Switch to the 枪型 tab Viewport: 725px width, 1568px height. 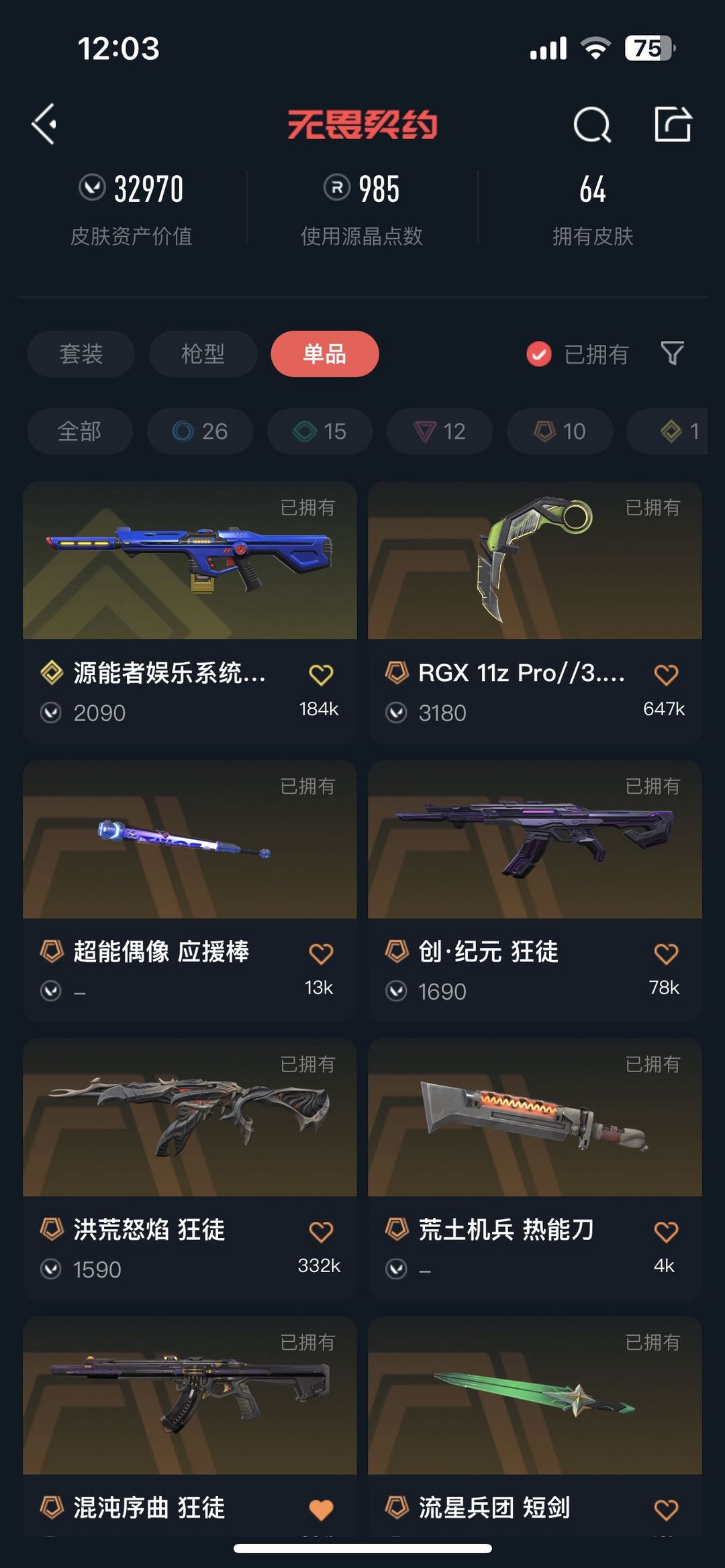point(203,354)
